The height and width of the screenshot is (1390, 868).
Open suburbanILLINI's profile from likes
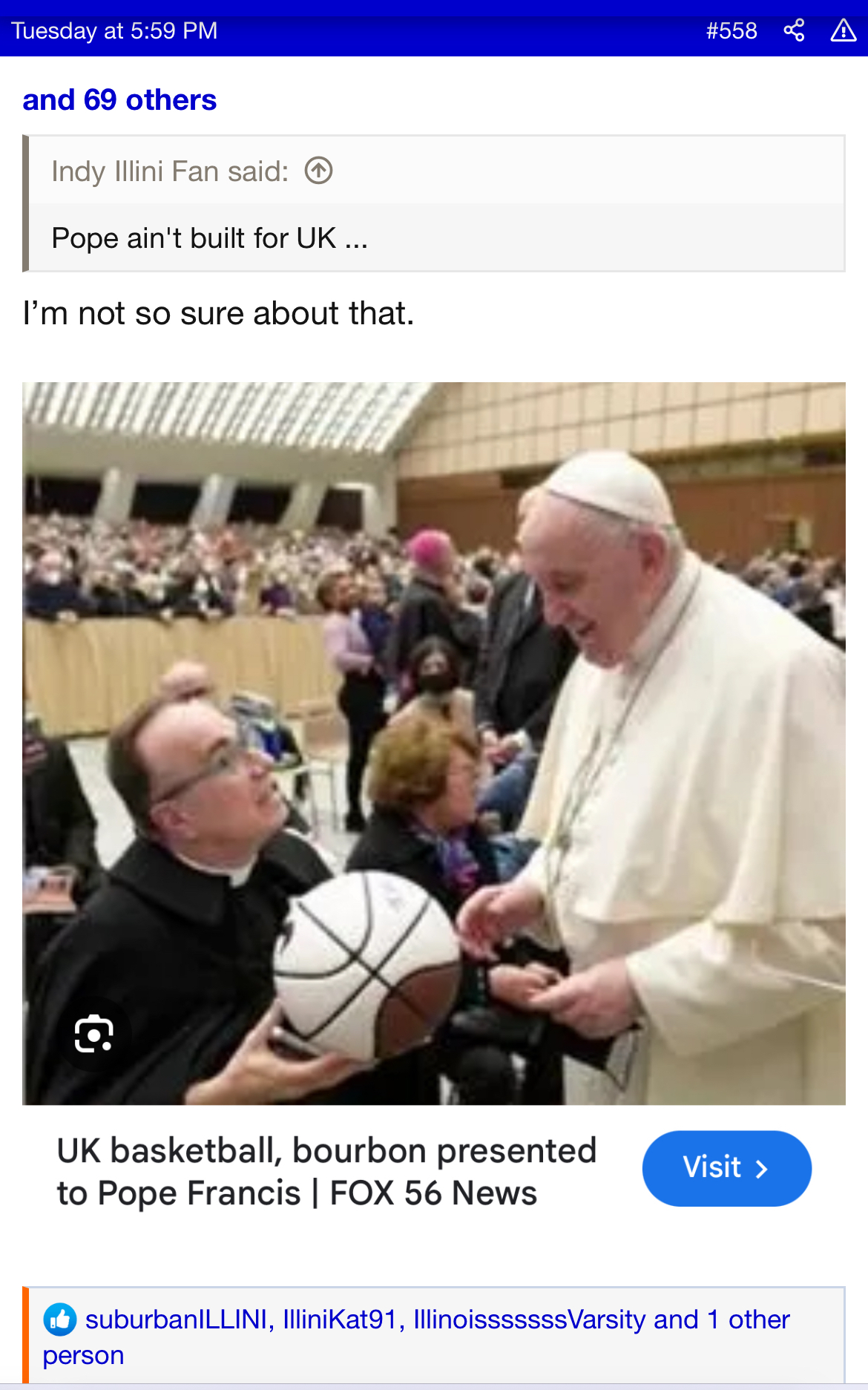click(x=175, y=1319)
